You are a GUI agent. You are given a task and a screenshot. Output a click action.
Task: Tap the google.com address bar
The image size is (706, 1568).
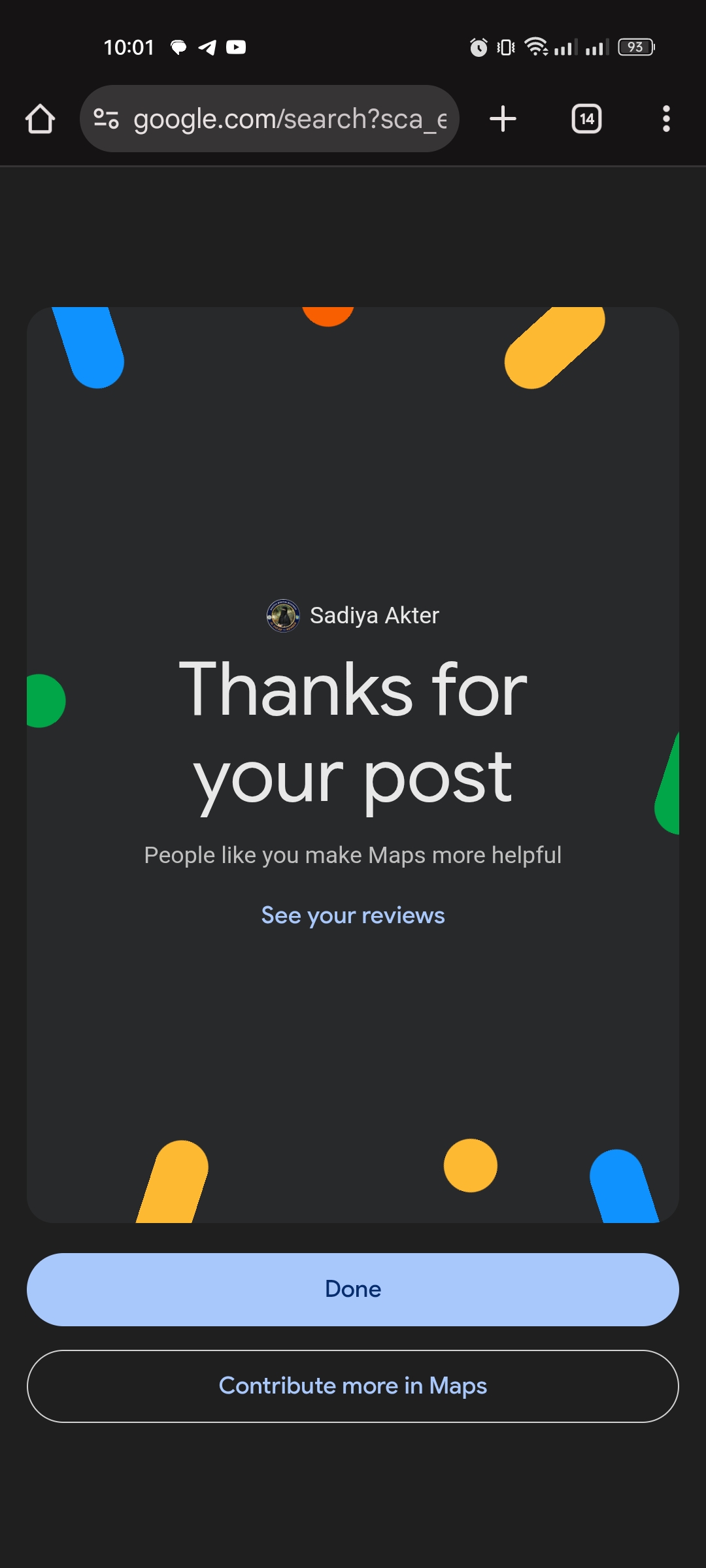[290, 119]
